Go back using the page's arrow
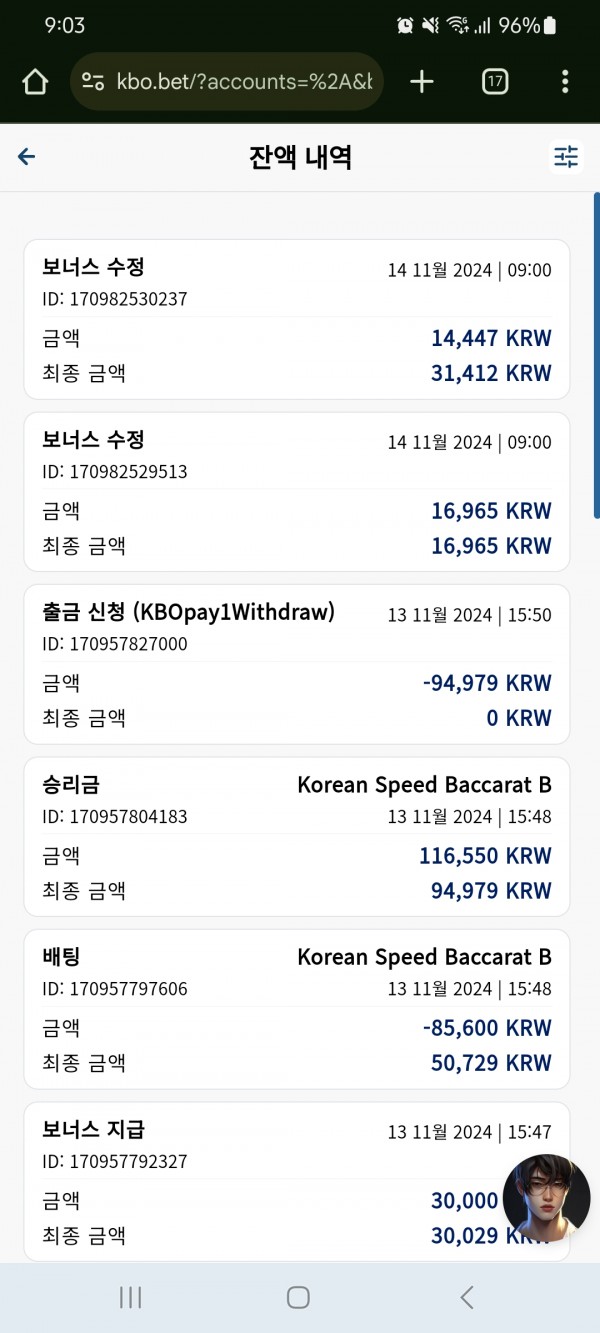Viewport: 600px width, 1333px height. coord(27,156)
